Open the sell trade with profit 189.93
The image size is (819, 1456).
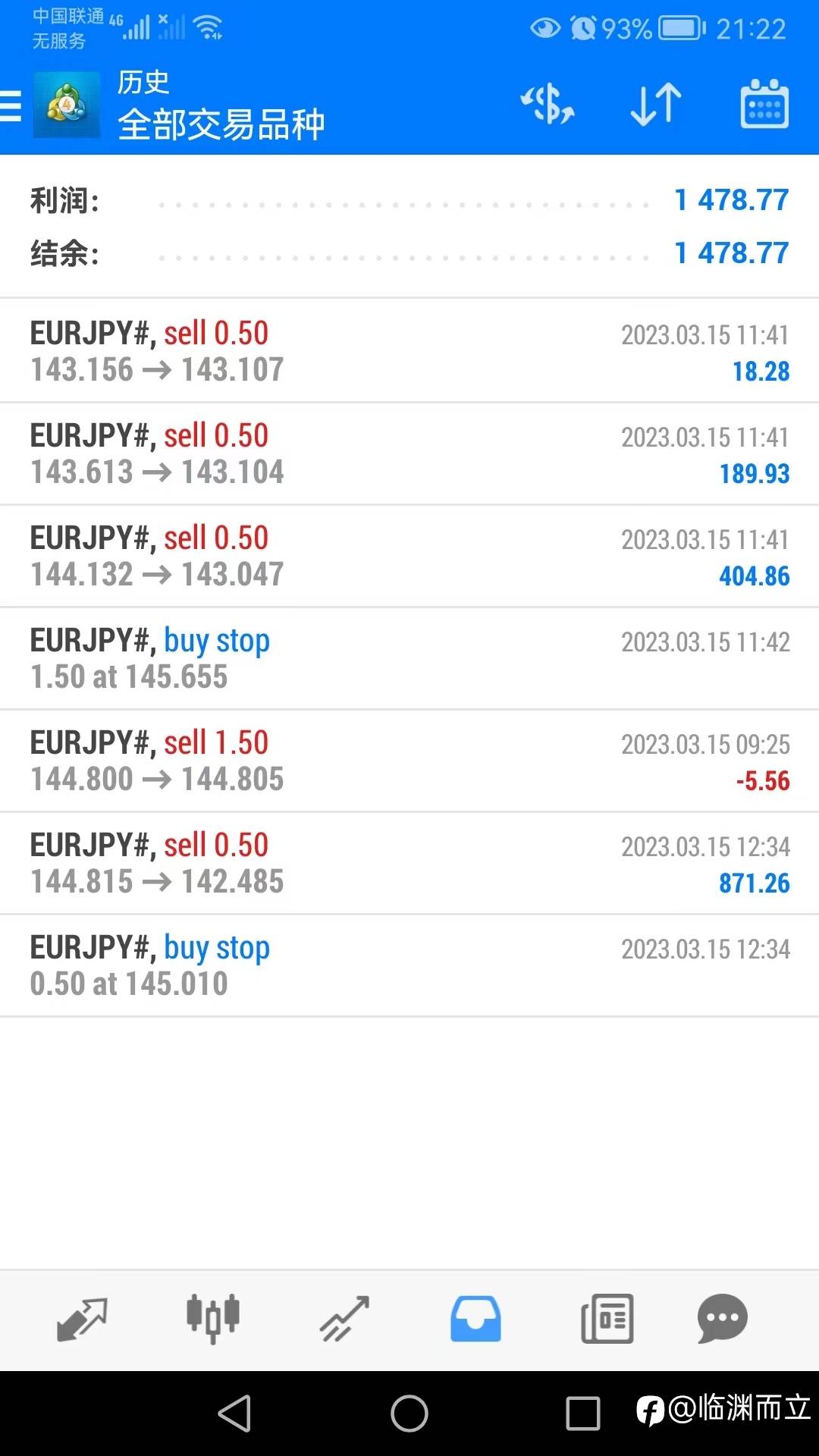click(x=409, y=453)
